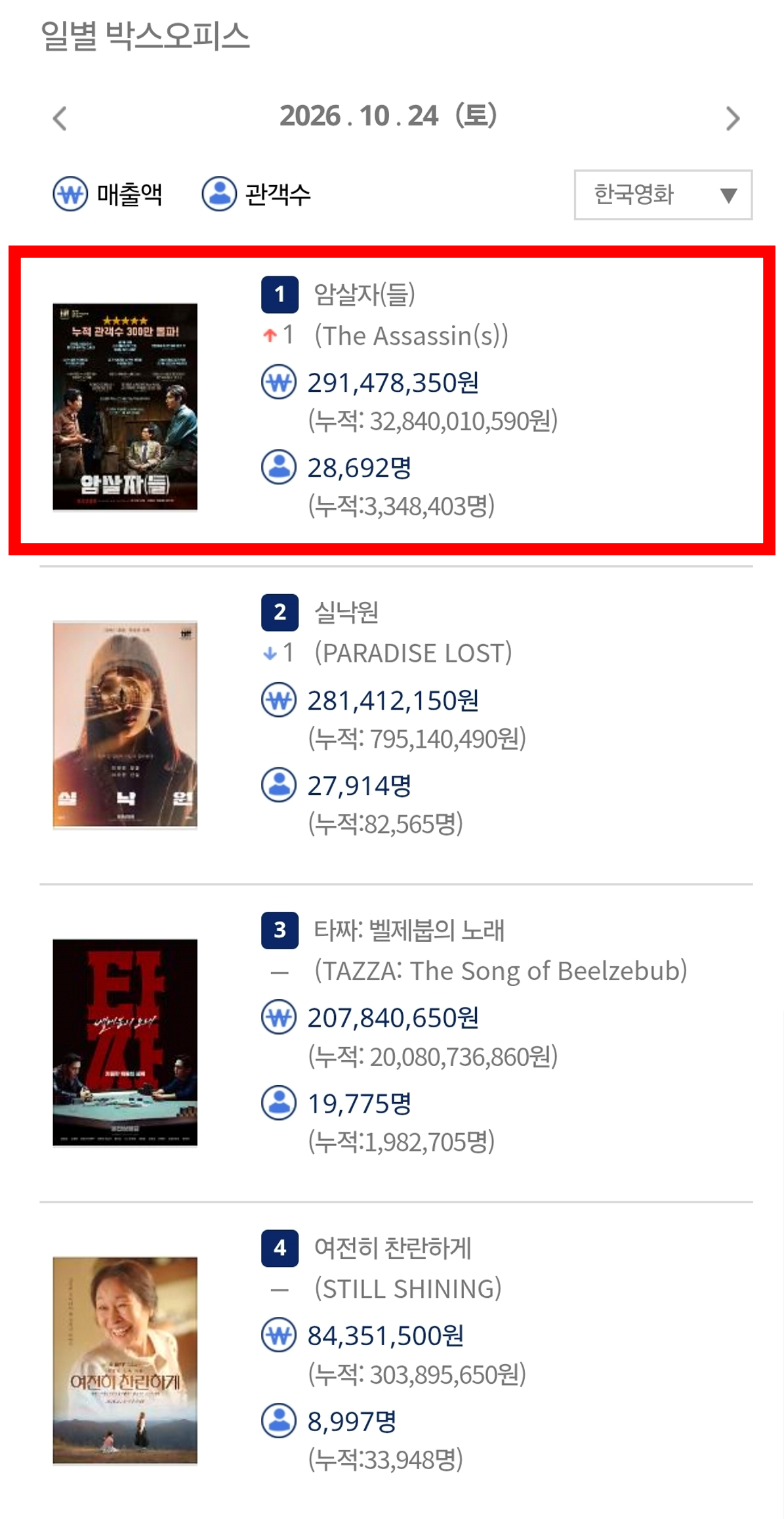This screenshot has width=784, height=1519.
Task: Go to the previous day's box office
Action: [60, 118]
